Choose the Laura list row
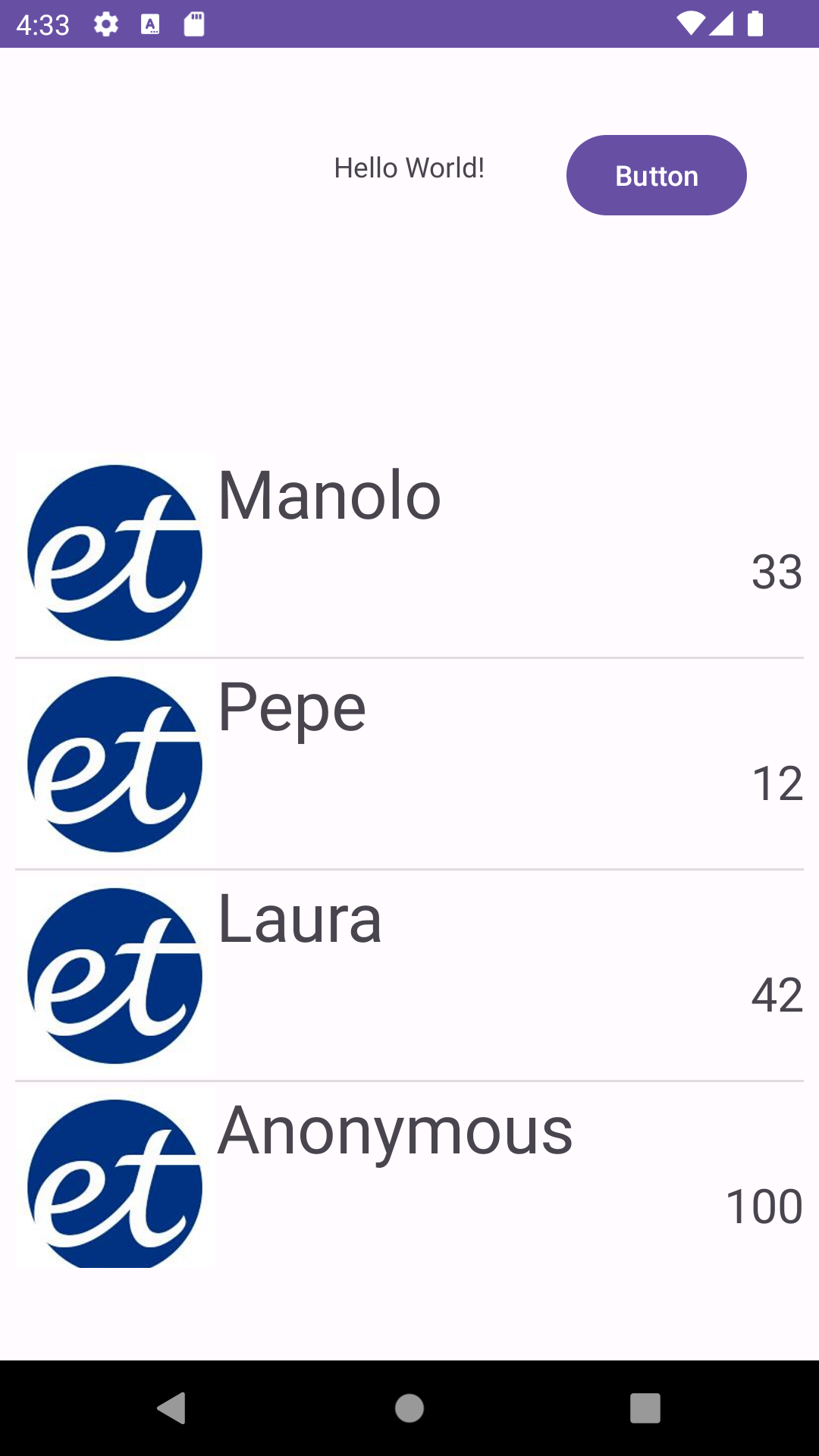 [409, 976]
